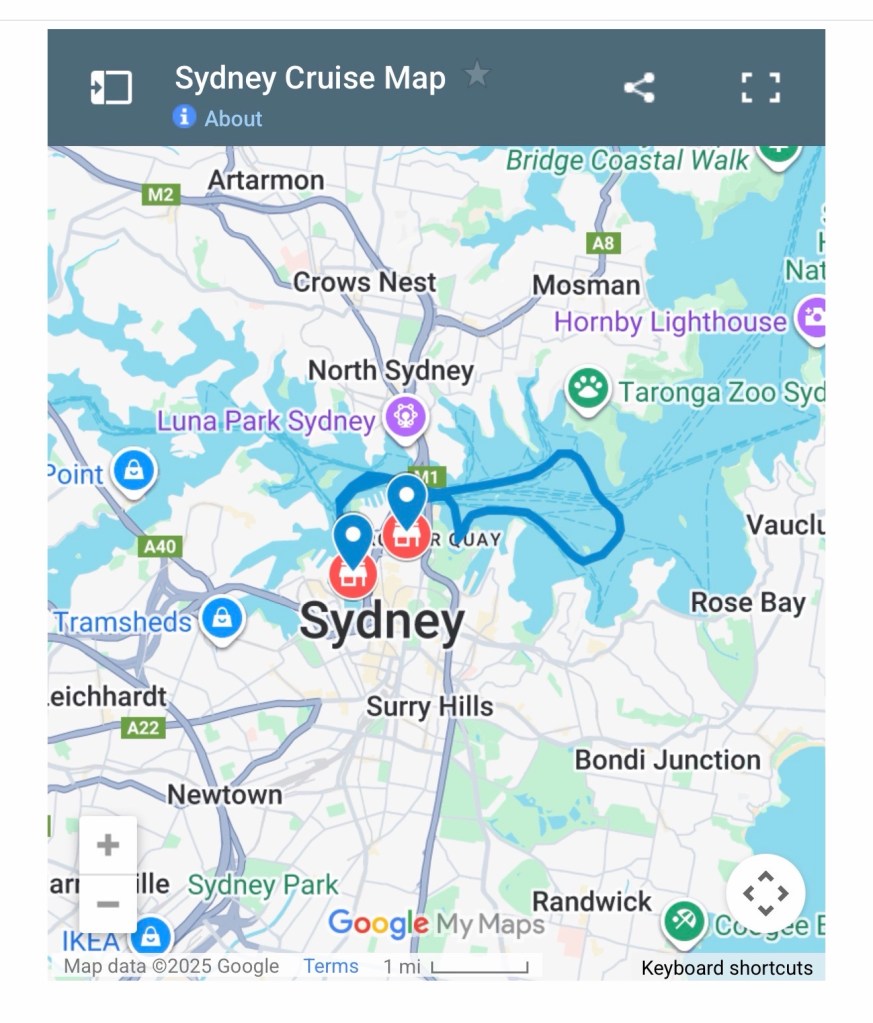The height and width of the screenshot is (1023, 873).
Task: Select the Luna Park Sydney marker
Action: 406,416
